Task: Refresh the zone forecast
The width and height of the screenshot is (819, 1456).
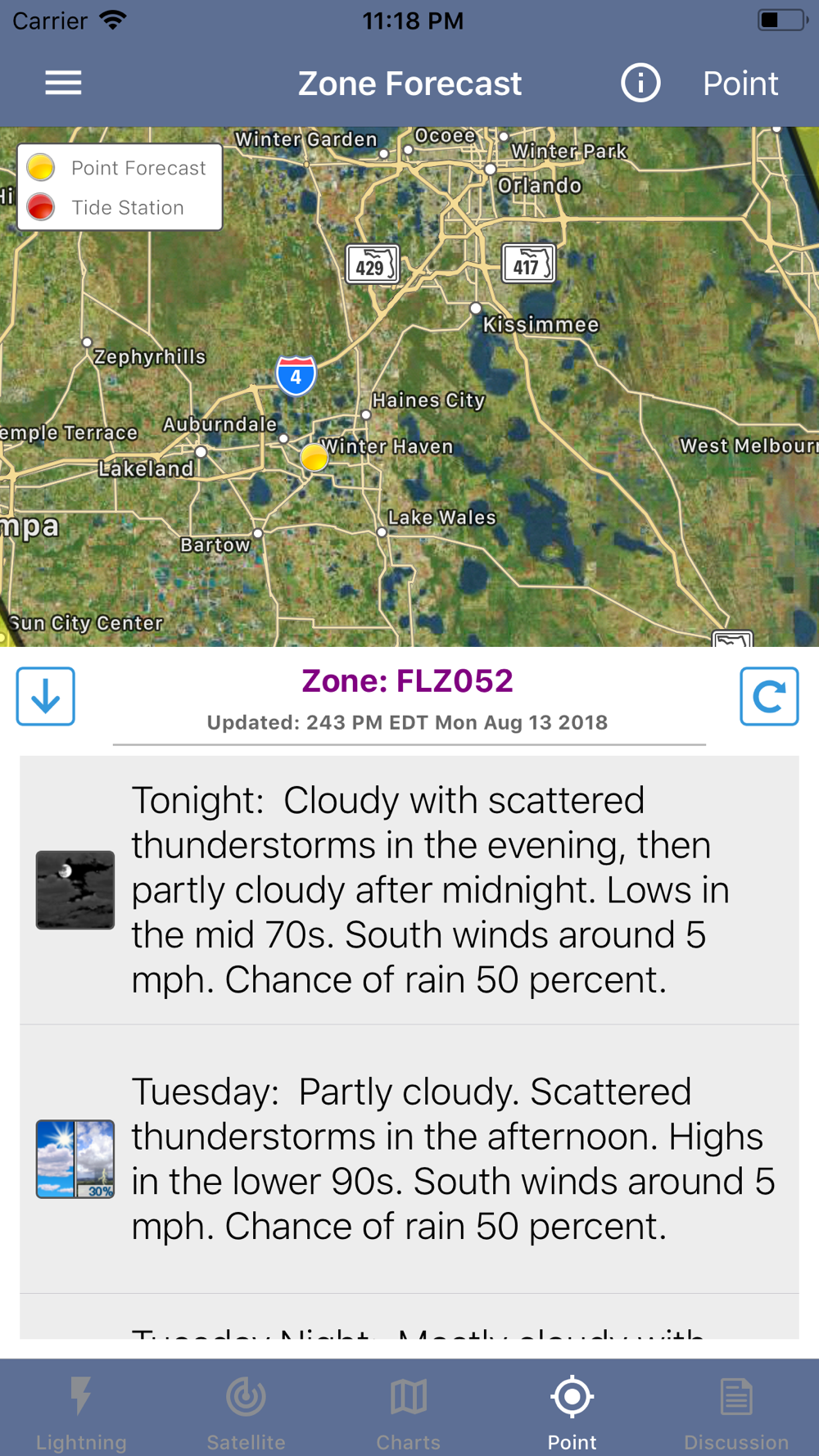Action: [769, 696]
